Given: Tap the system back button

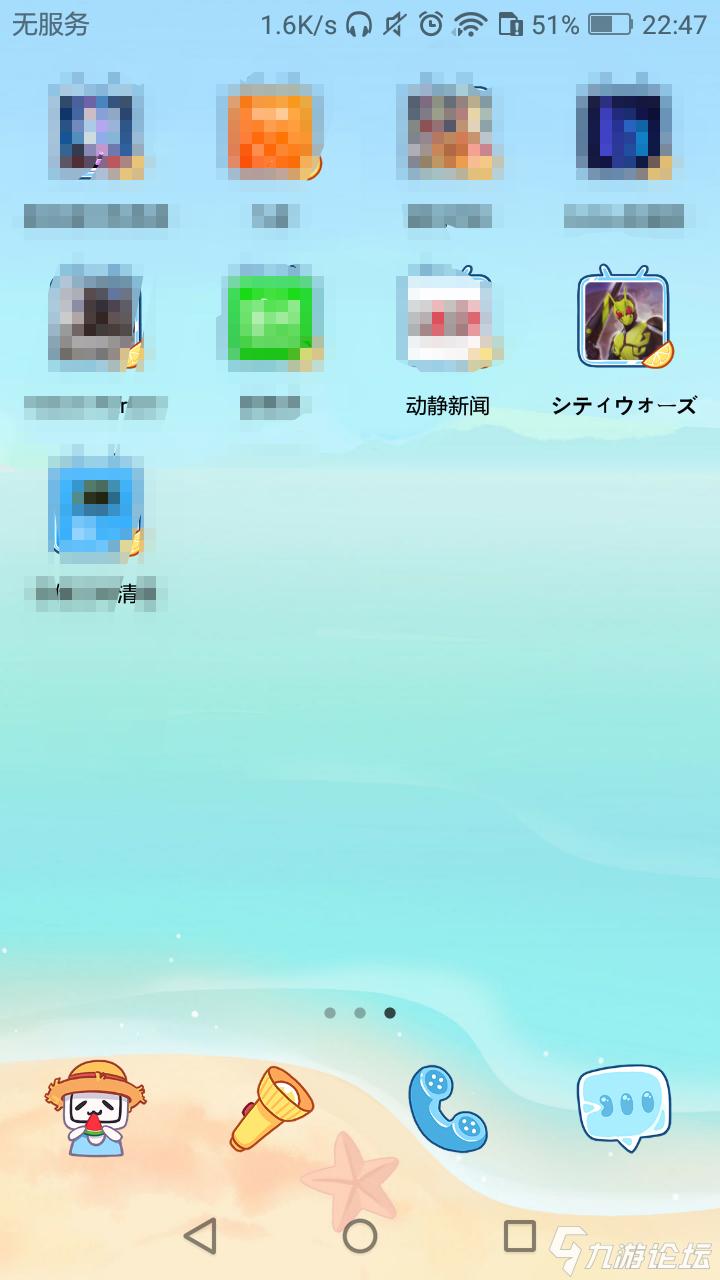Looking at the screenshot, I should tap(201, 1236).
